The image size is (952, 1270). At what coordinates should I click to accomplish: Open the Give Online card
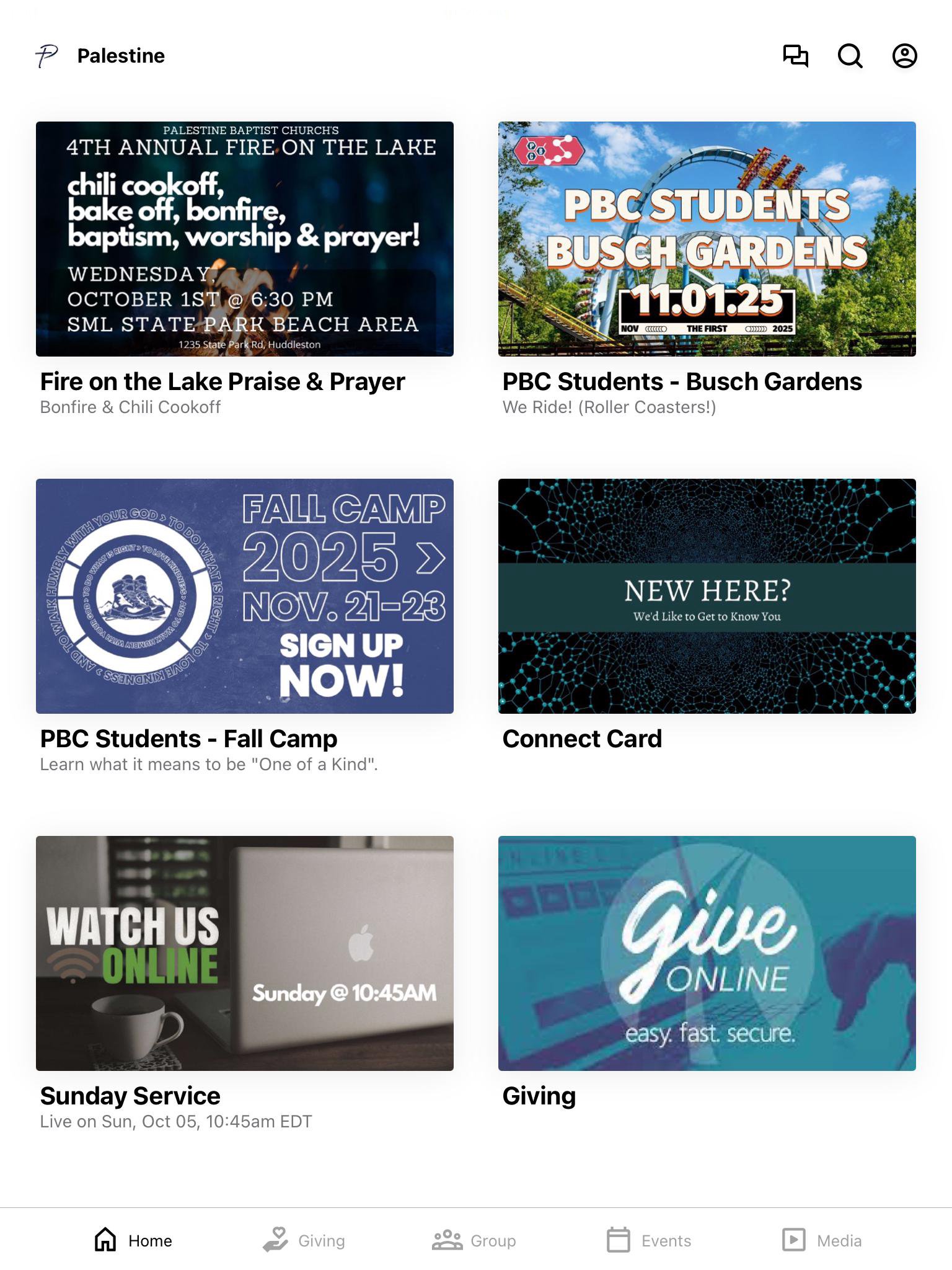click(707, 953)
